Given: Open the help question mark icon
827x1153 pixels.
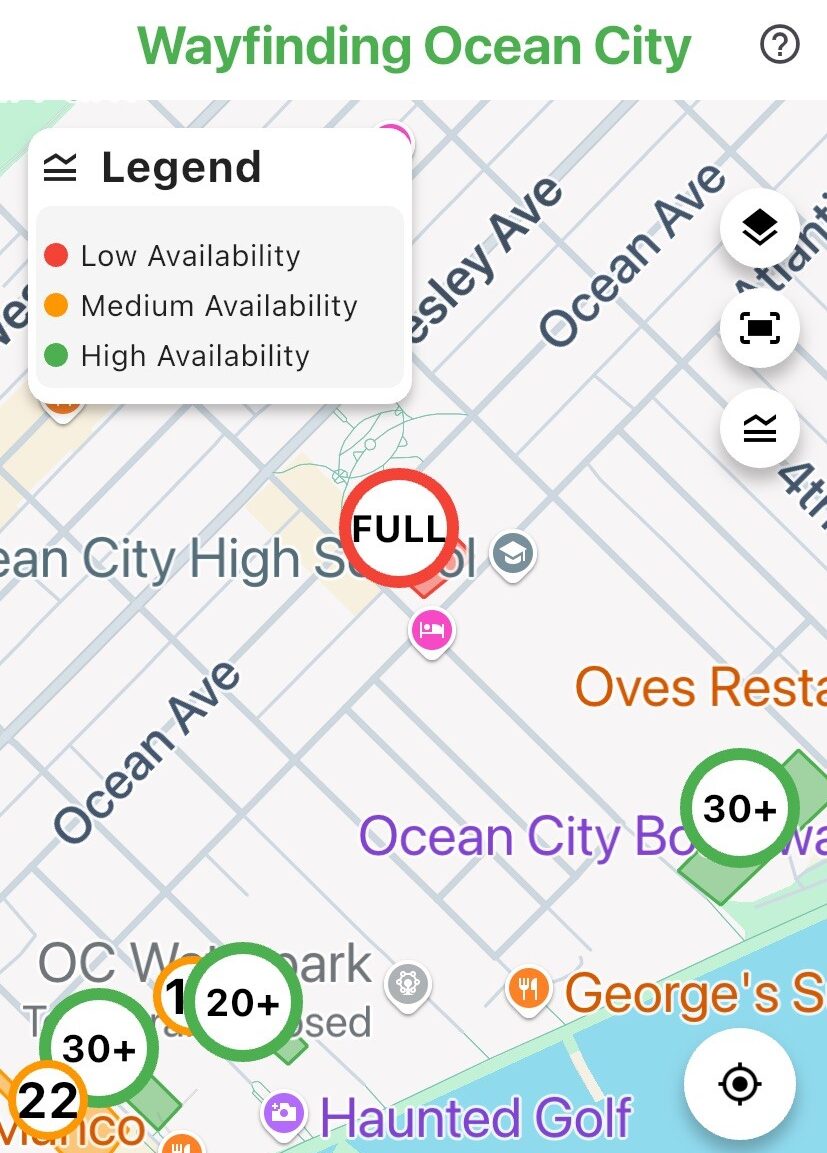Looking at the screenshot, I should 779,45.
